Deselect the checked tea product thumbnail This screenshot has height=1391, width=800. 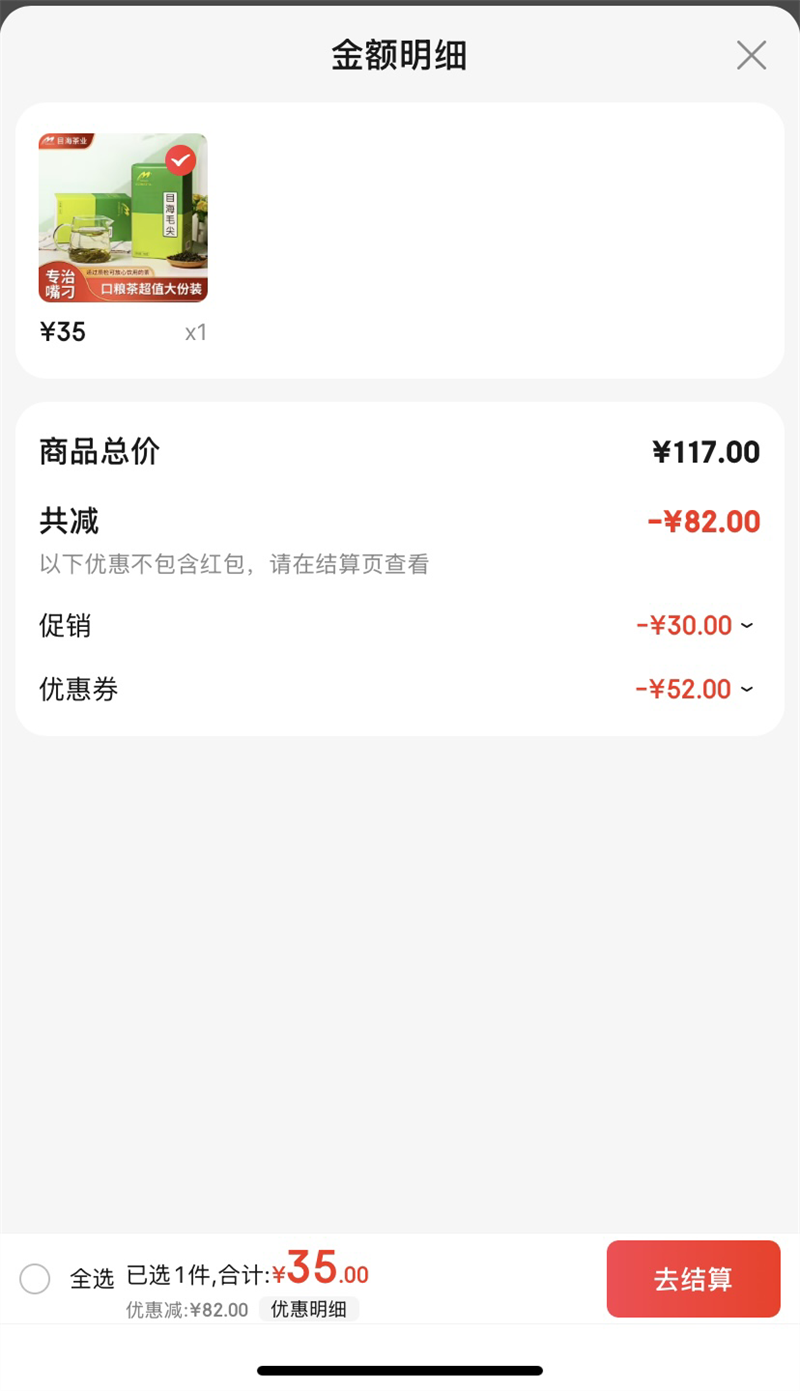[181, 160]
